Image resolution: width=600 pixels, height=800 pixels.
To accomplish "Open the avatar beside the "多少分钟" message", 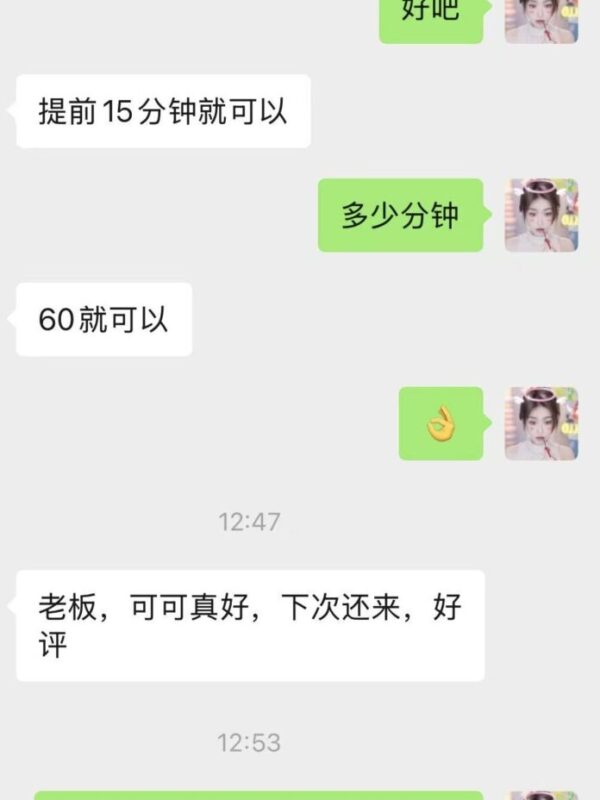I will (x=541, y=215).
